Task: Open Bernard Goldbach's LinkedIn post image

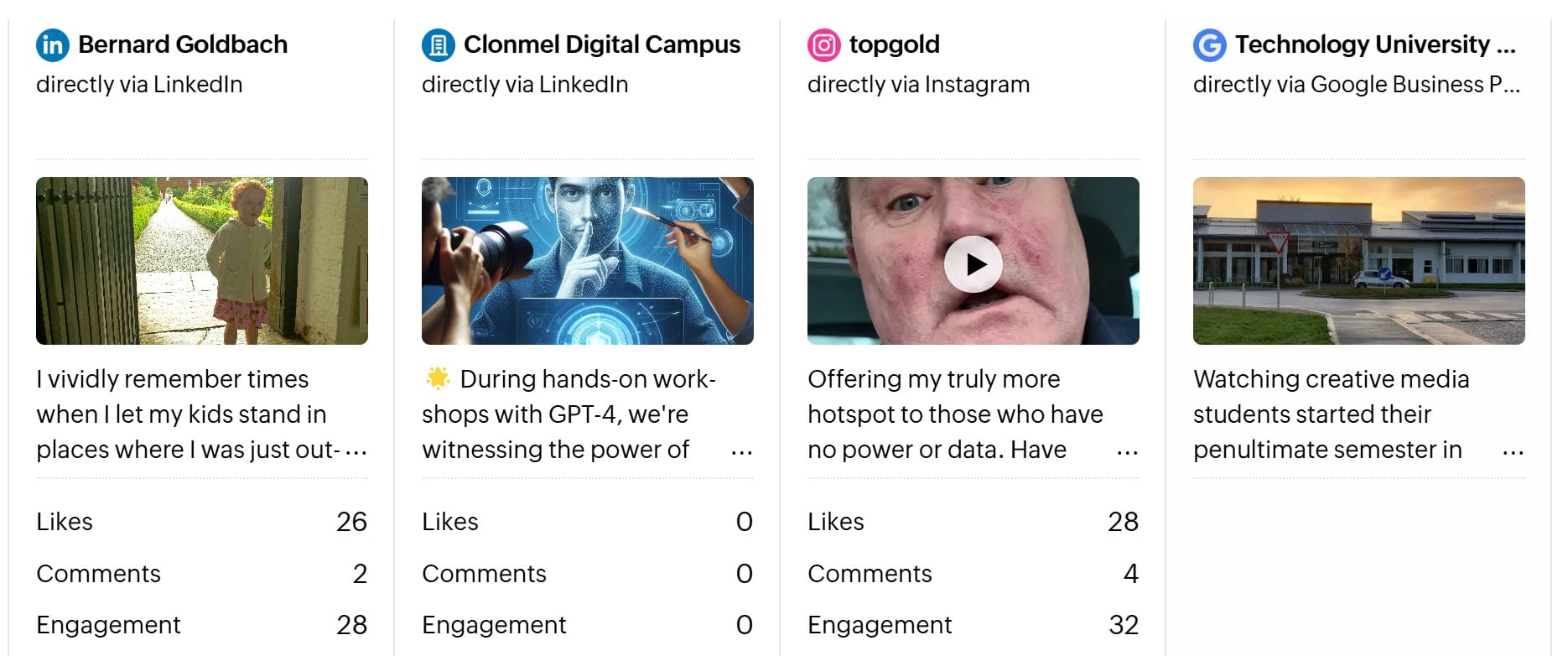Action: coord(201,261)
